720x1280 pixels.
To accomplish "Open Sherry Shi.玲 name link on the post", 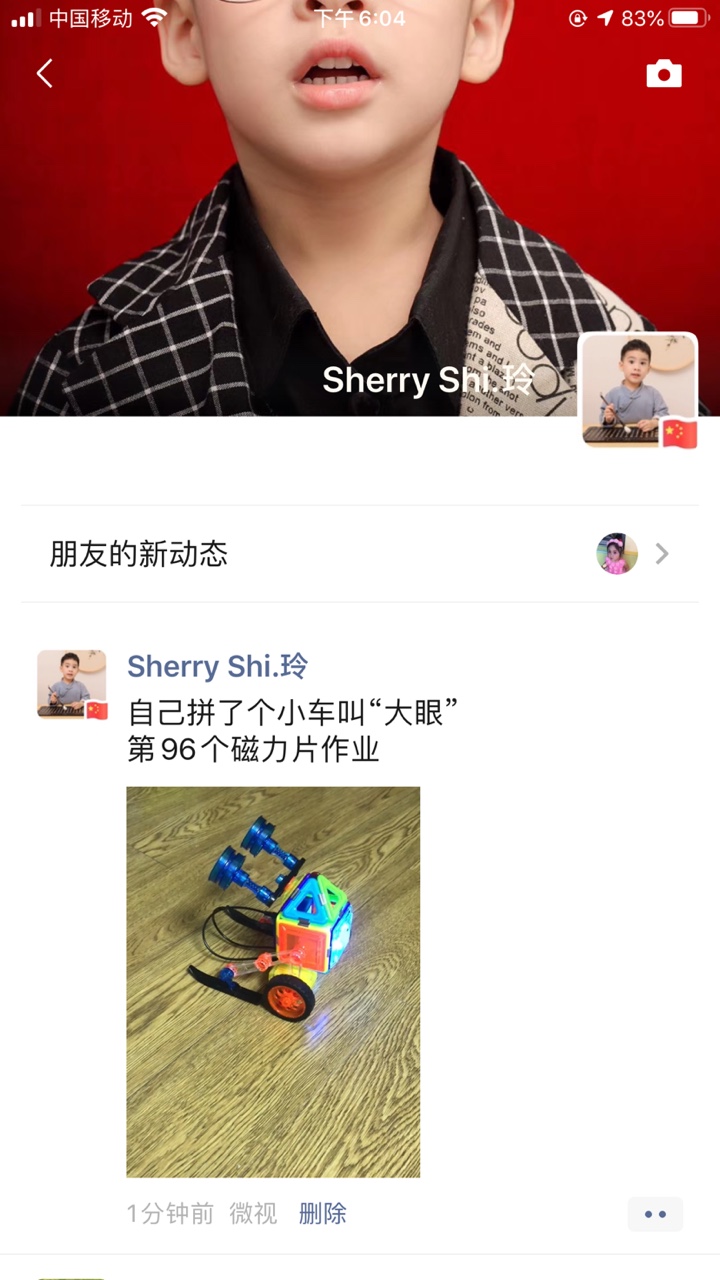I will pos(217,666).
